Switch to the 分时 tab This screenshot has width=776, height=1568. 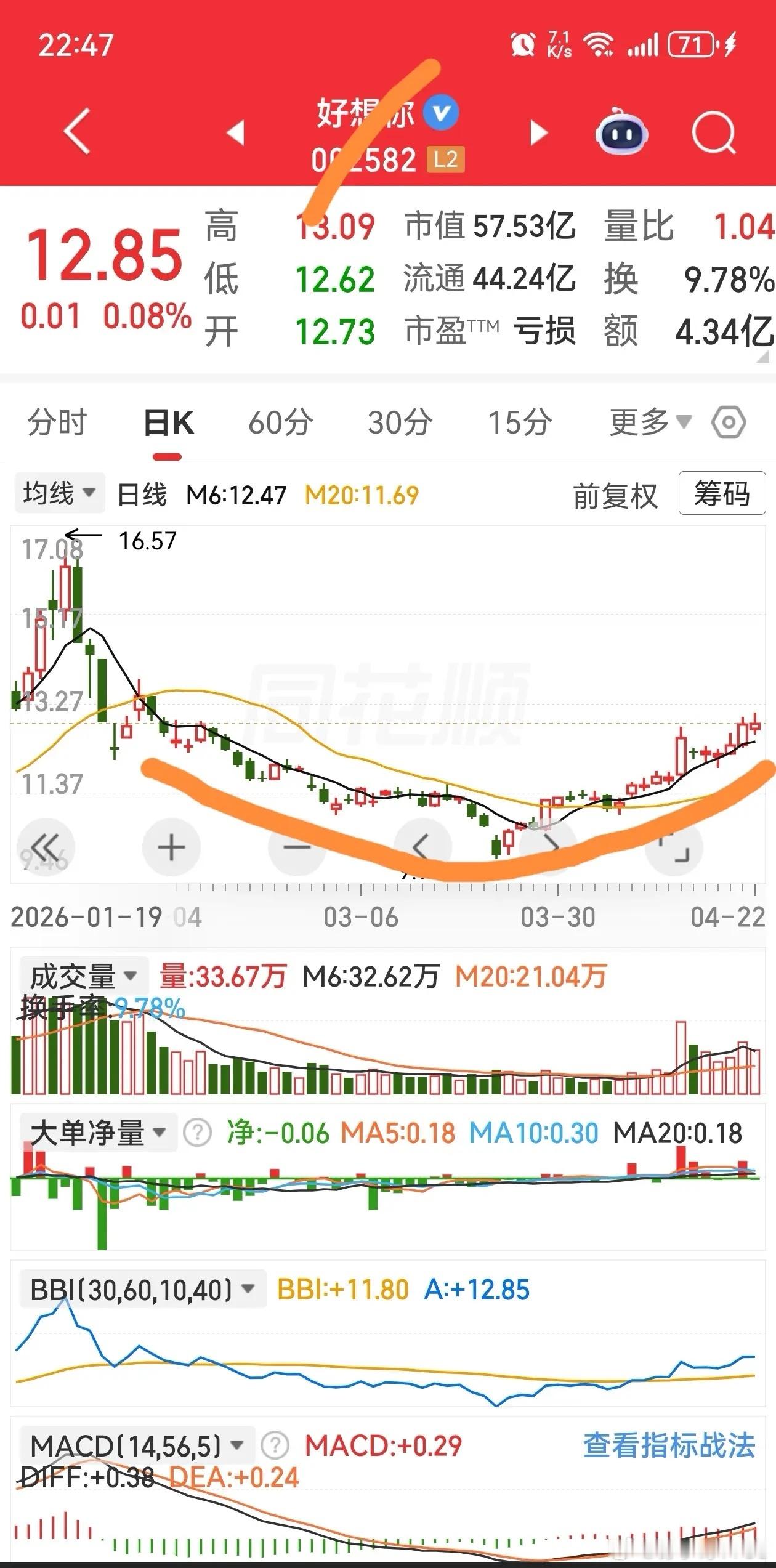tap(59, 422)
